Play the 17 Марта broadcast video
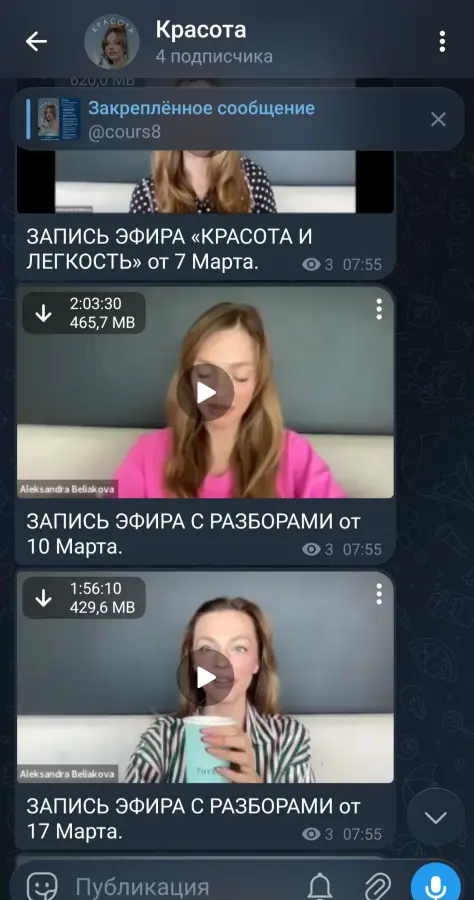The height and width of the screenshot is (900, 474). point(205,677)
